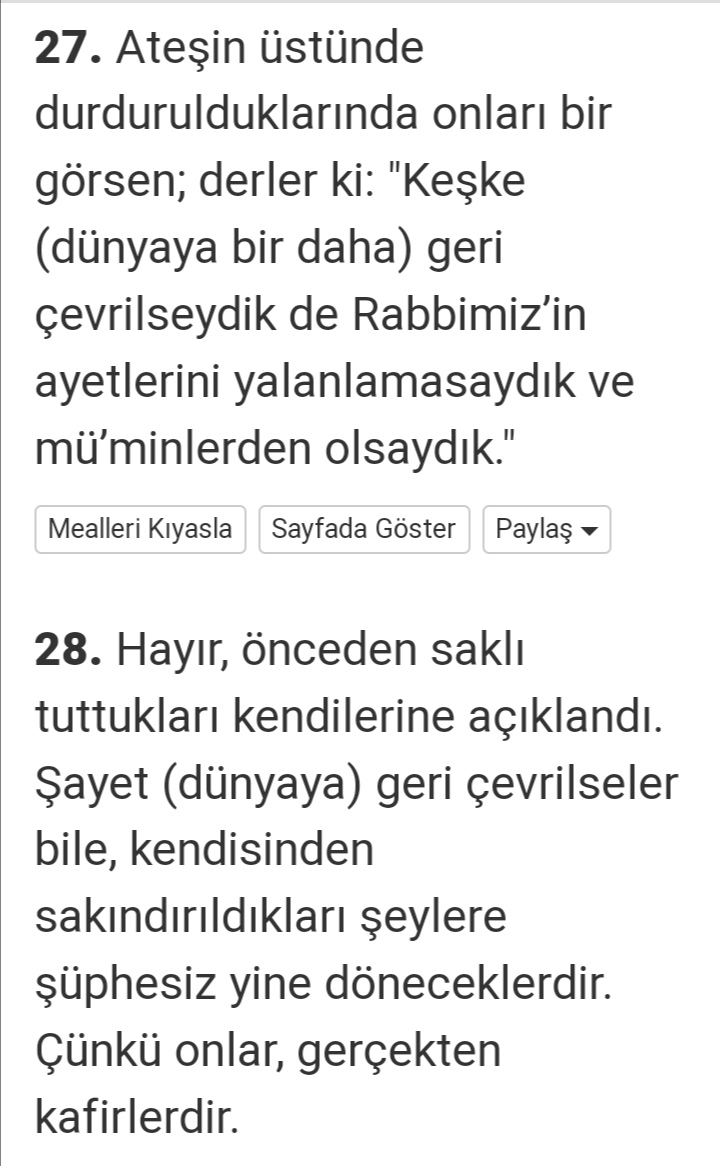
Task: Tap the Mealleri Kıyasla button
Action: click(x=140, y=529)
